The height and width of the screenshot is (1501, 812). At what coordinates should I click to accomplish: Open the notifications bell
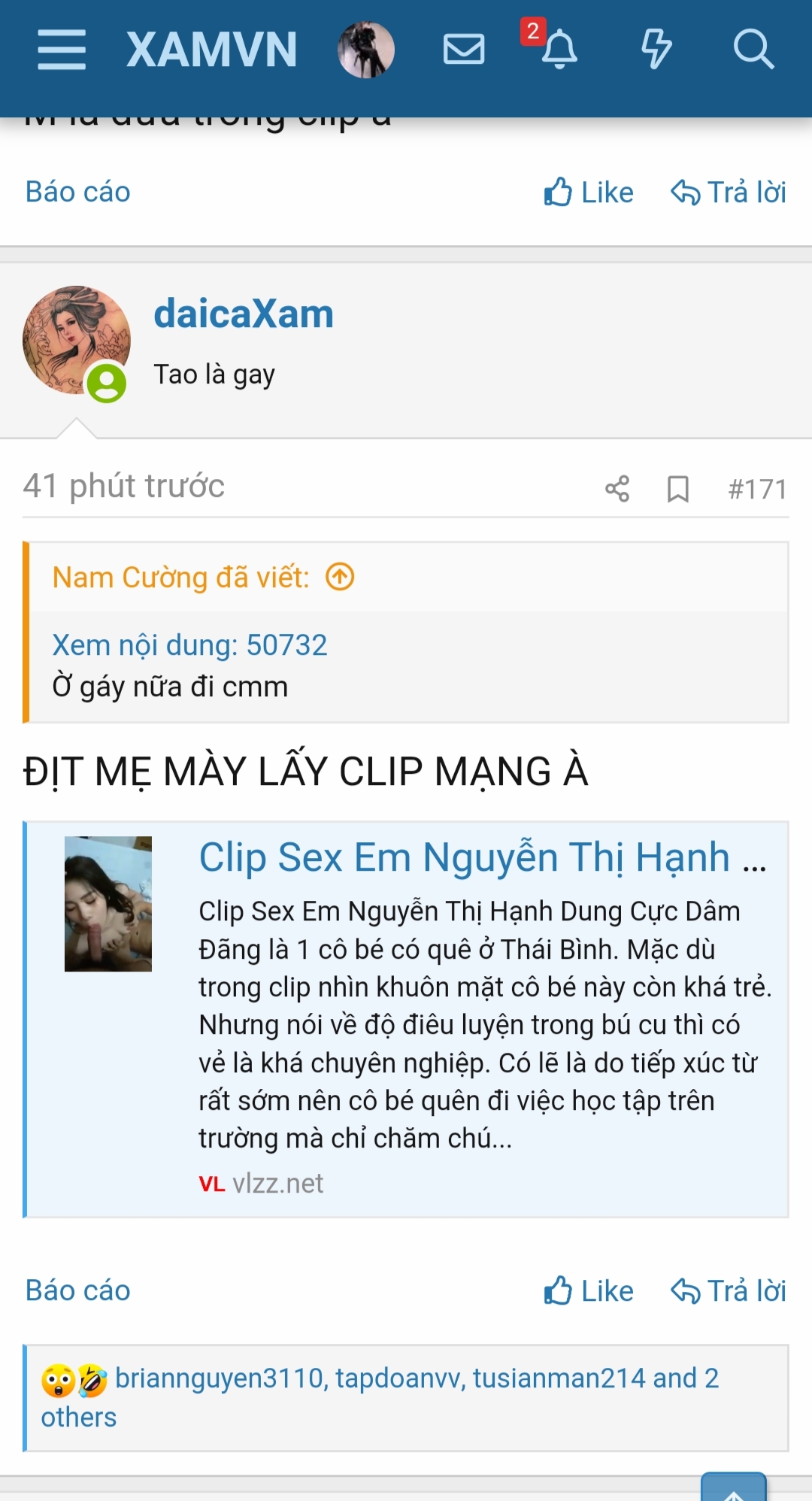click(559, 50)
